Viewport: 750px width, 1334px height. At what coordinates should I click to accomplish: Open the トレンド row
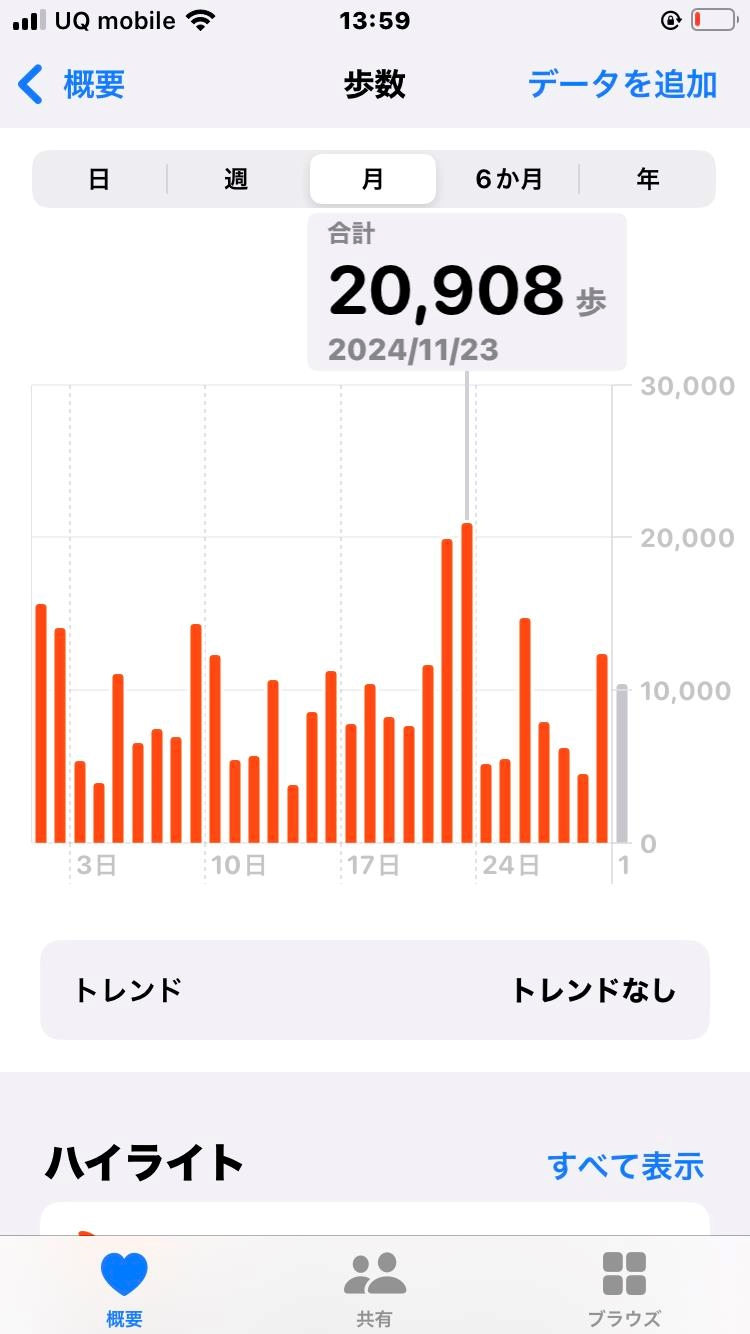point(375,990)
